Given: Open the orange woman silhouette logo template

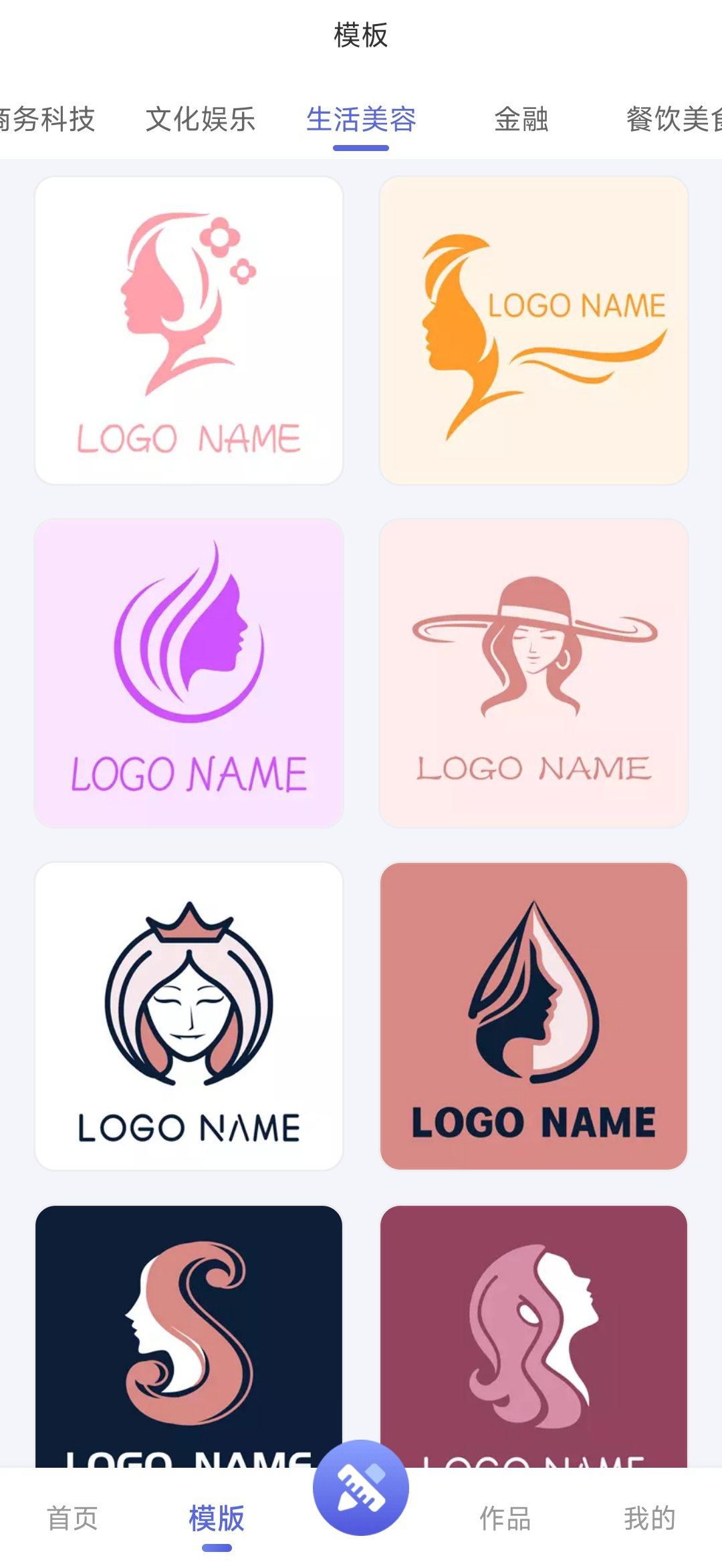Looking at the screenshot, I should (x=532, y=328).
